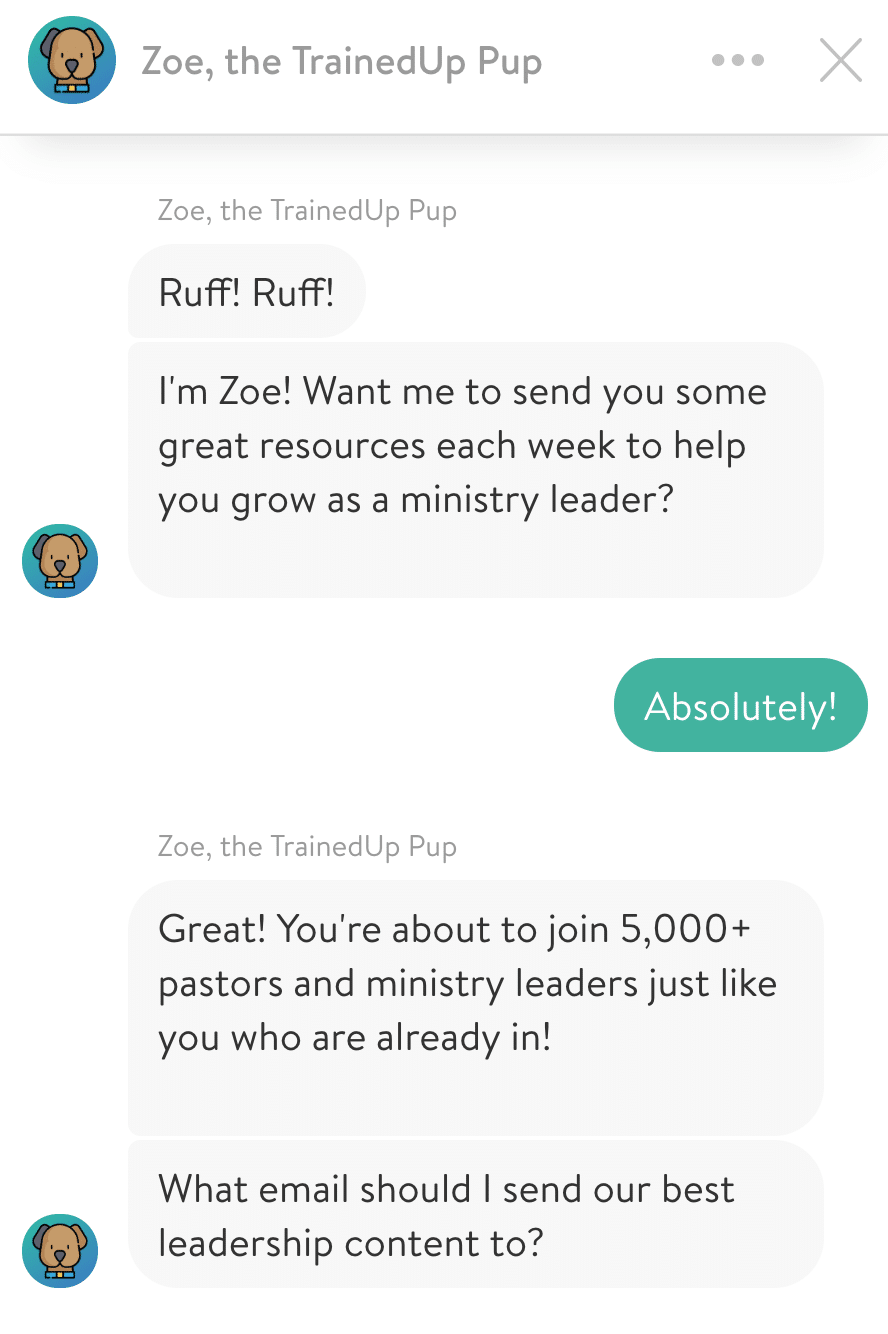Tap the puppy icon in the teal circle header badge
The width and height of the screenshot is (888, 1334).
[71, 60]
